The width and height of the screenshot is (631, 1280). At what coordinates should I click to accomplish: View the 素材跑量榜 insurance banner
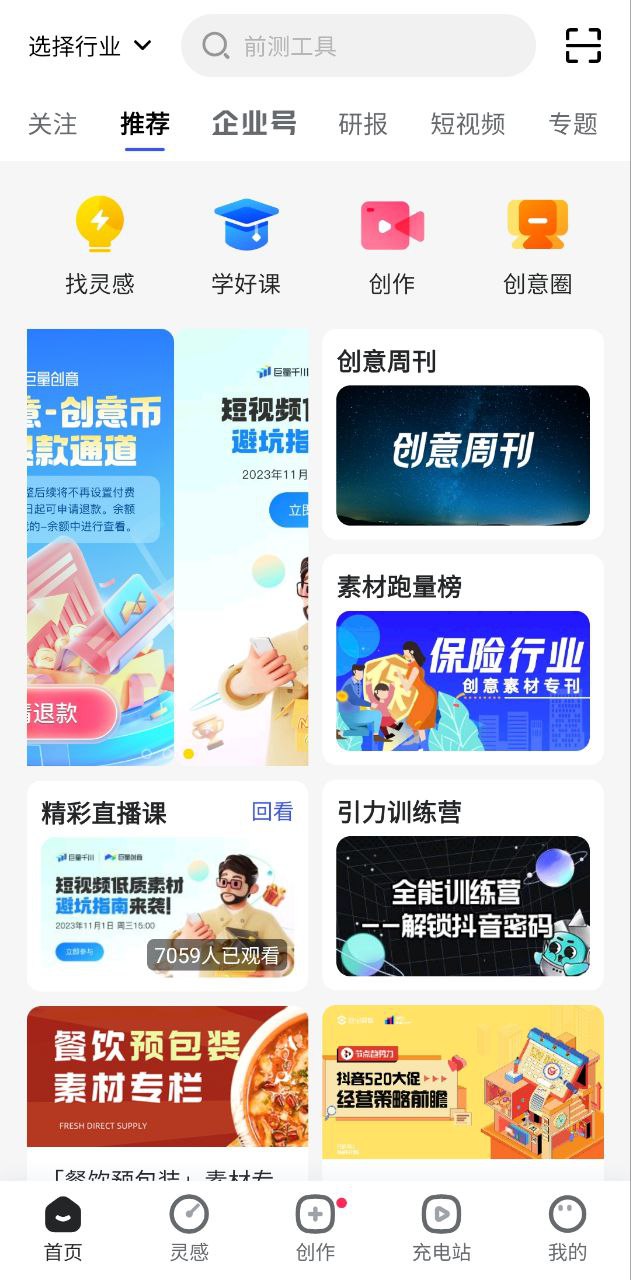coord(462,680)
